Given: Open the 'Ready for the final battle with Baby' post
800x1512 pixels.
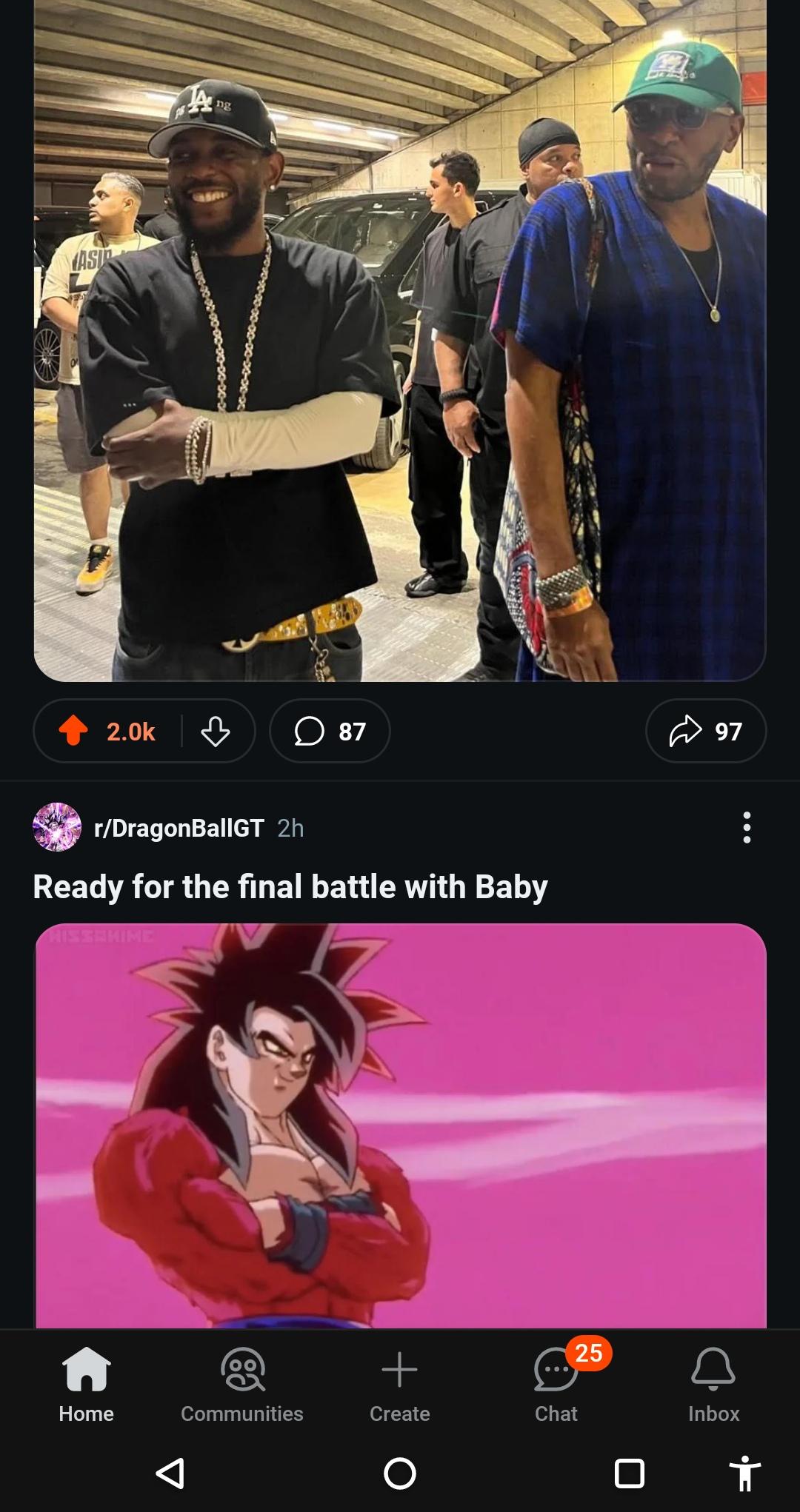Looking at the screenshot, I should (x=290, y=886).
